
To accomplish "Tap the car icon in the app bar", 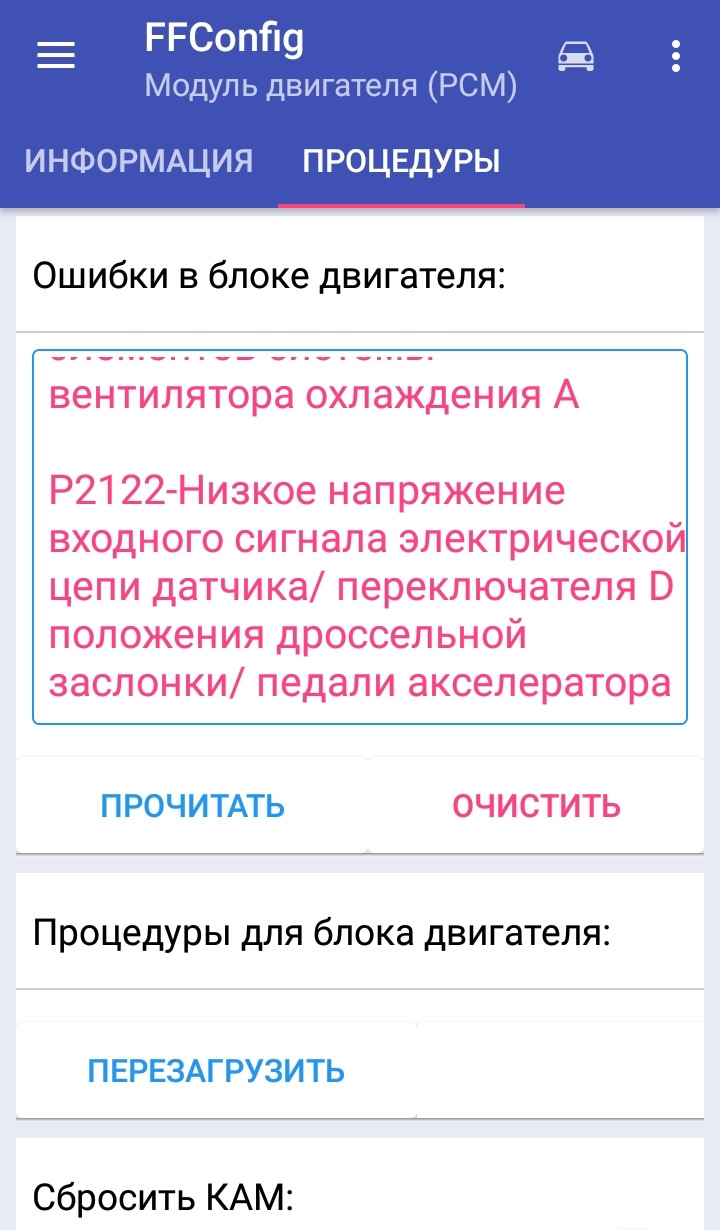I will (576, 56).
